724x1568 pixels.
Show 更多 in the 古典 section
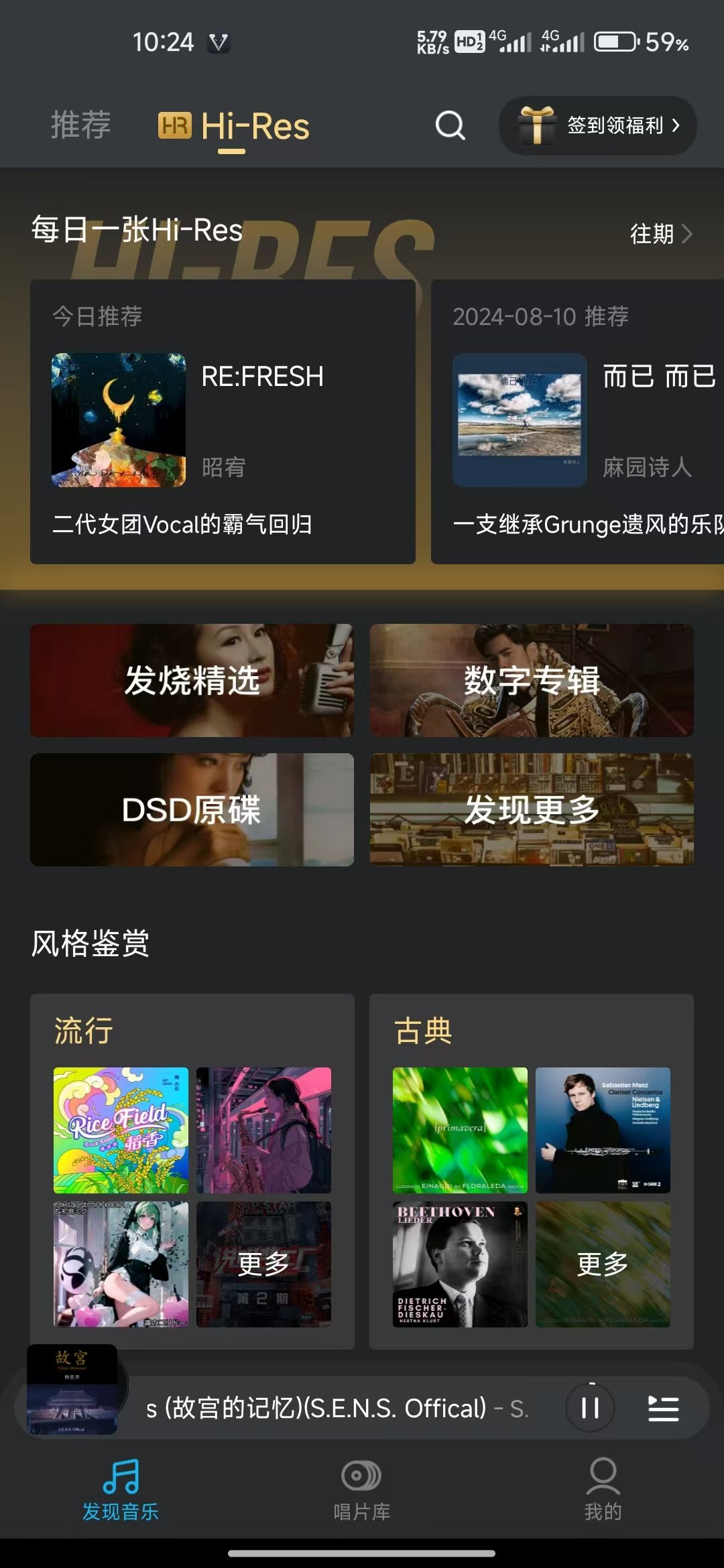603,1264
